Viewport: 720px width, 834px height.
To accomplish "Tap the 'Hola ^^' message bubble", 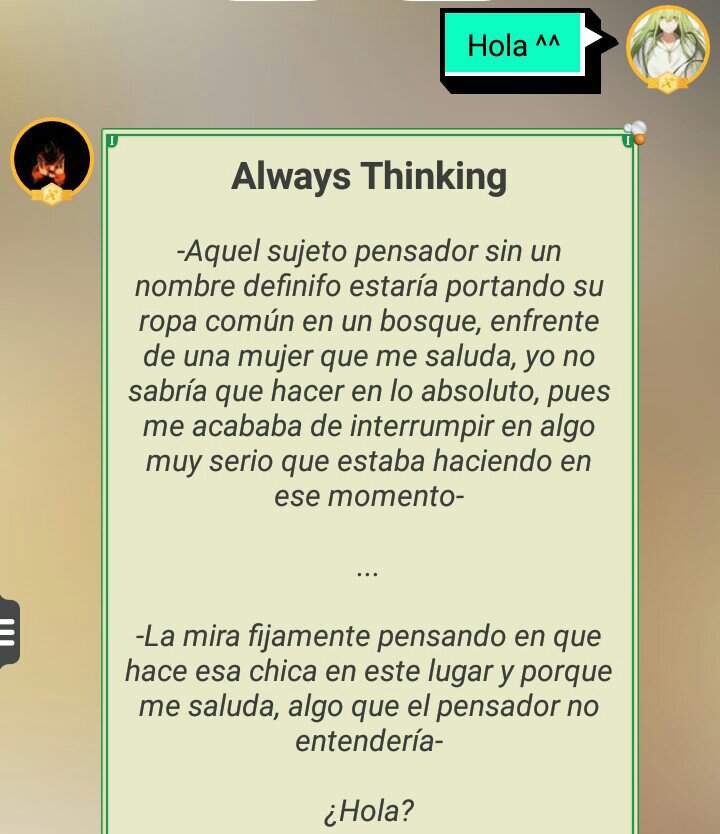I will [x=514, y=46].
